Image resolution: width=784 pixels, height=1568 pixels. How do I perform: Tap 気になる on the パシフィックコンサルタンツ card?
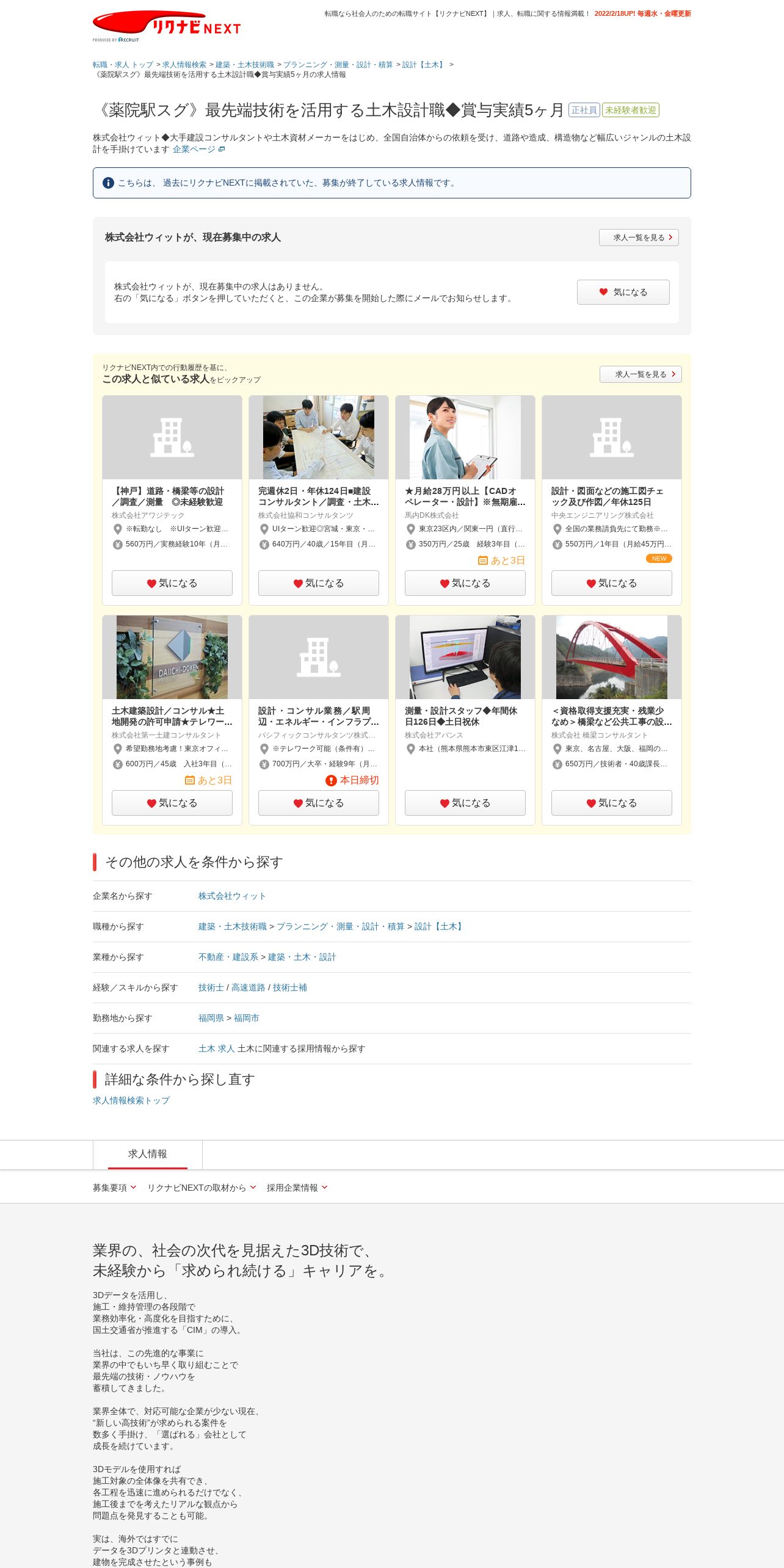tap(318, 803)
